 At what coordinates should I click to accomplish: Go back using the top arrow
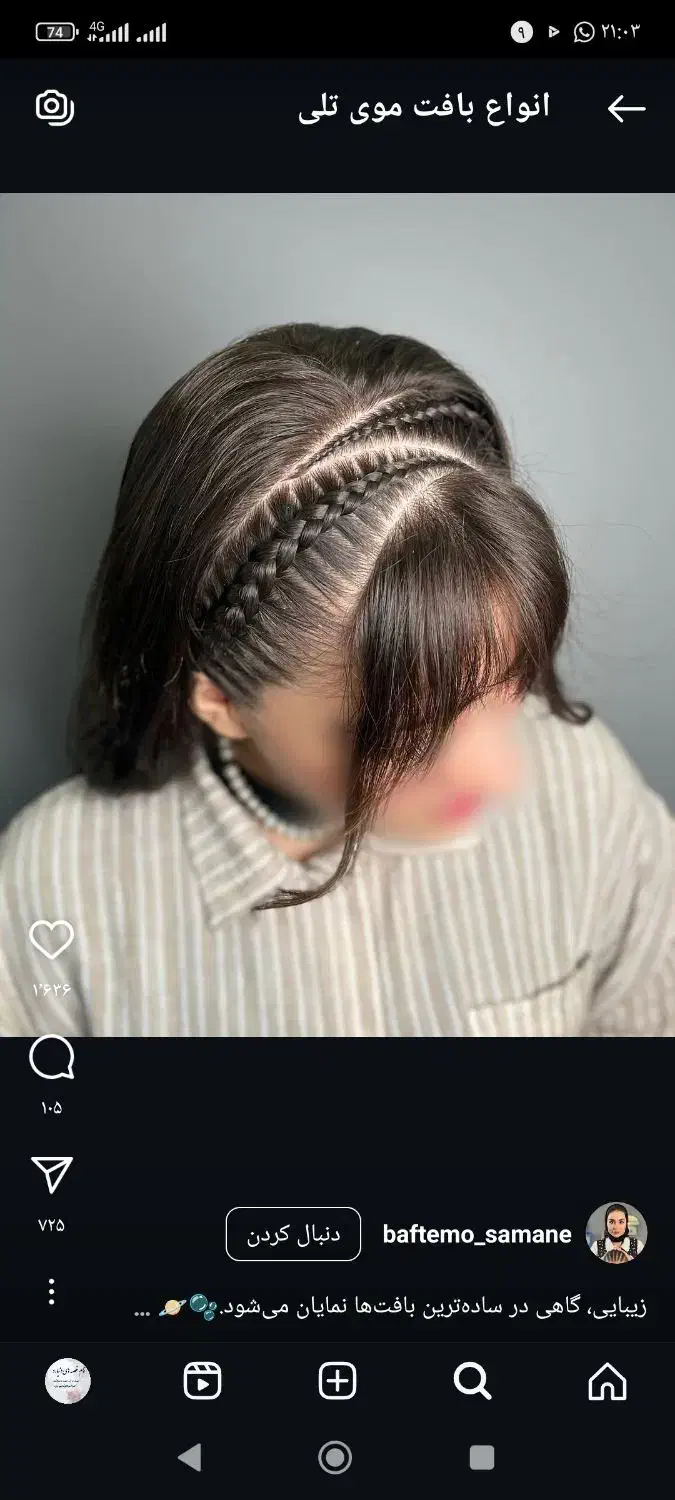pyautogui.click(x=626, y=108)
